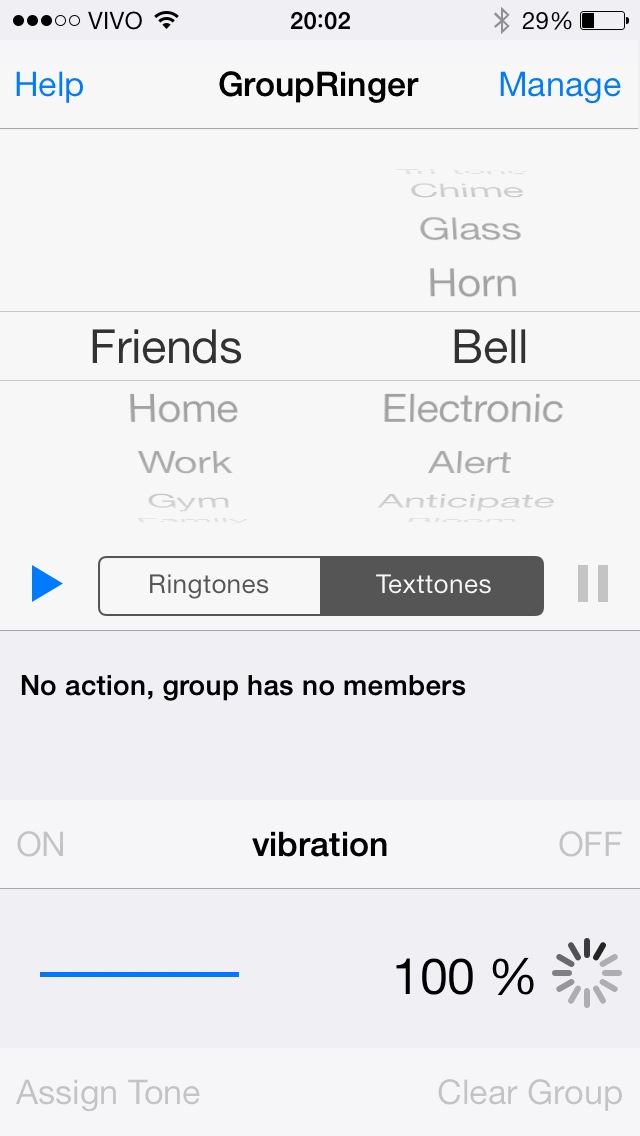Switch to the Ringtones segment

point(209,585)
